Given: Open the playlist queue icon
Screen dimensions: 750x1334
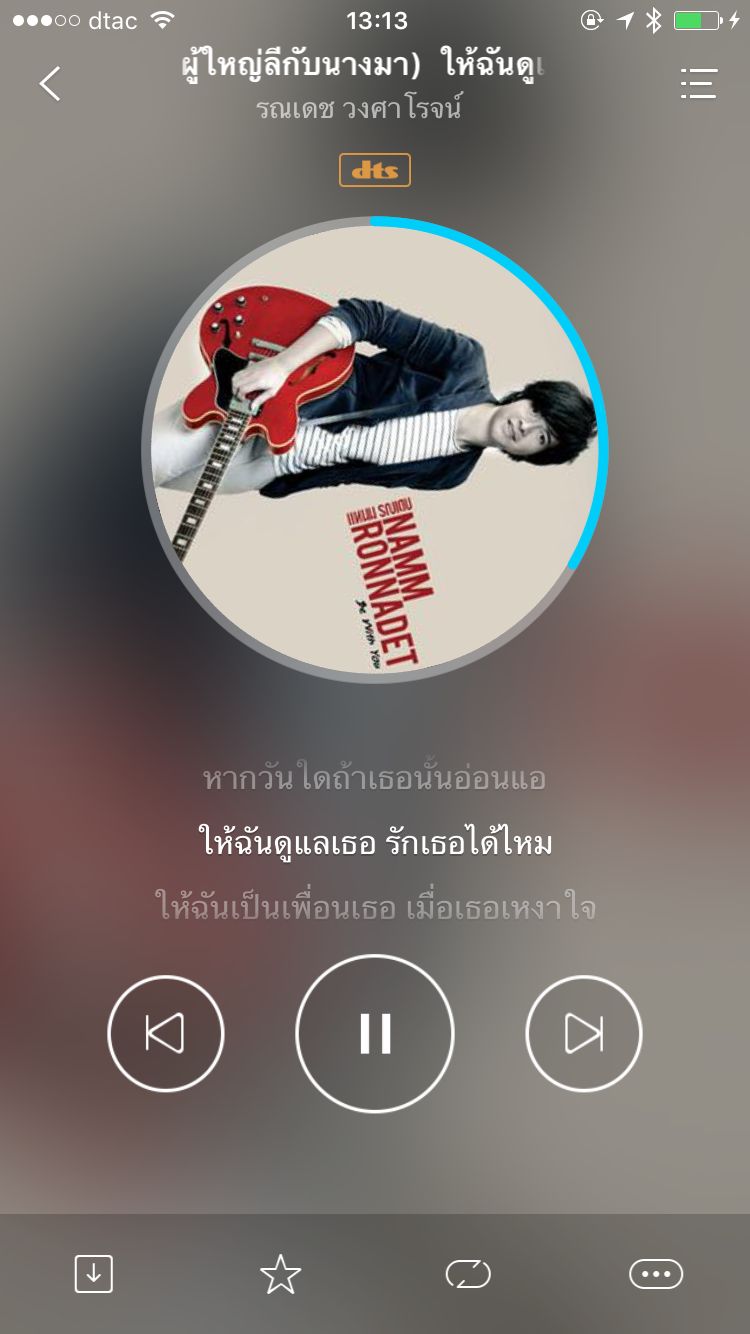Looking at the screenshot, I should coord(698,84).
